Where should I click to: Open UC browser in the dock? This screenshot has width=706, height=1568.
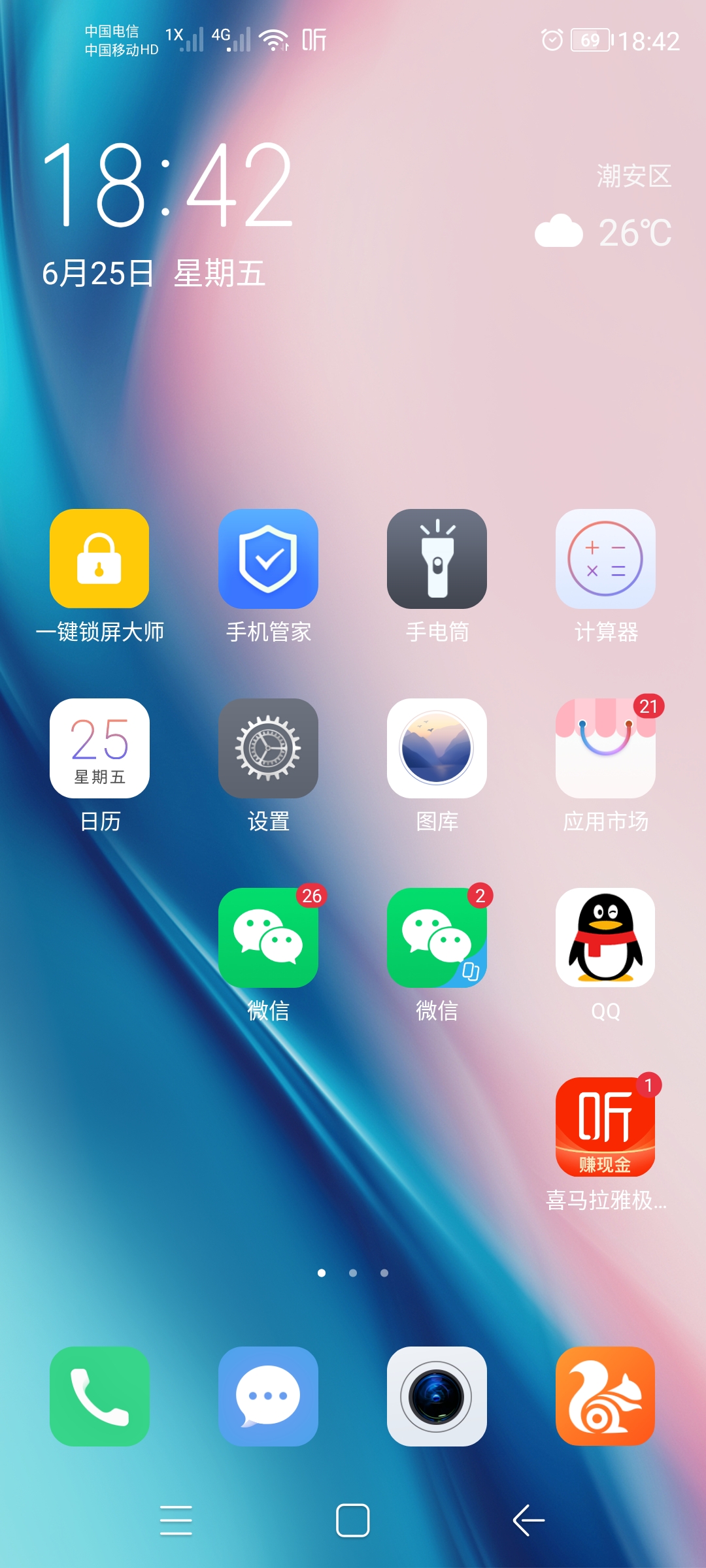coord(605,1396)
